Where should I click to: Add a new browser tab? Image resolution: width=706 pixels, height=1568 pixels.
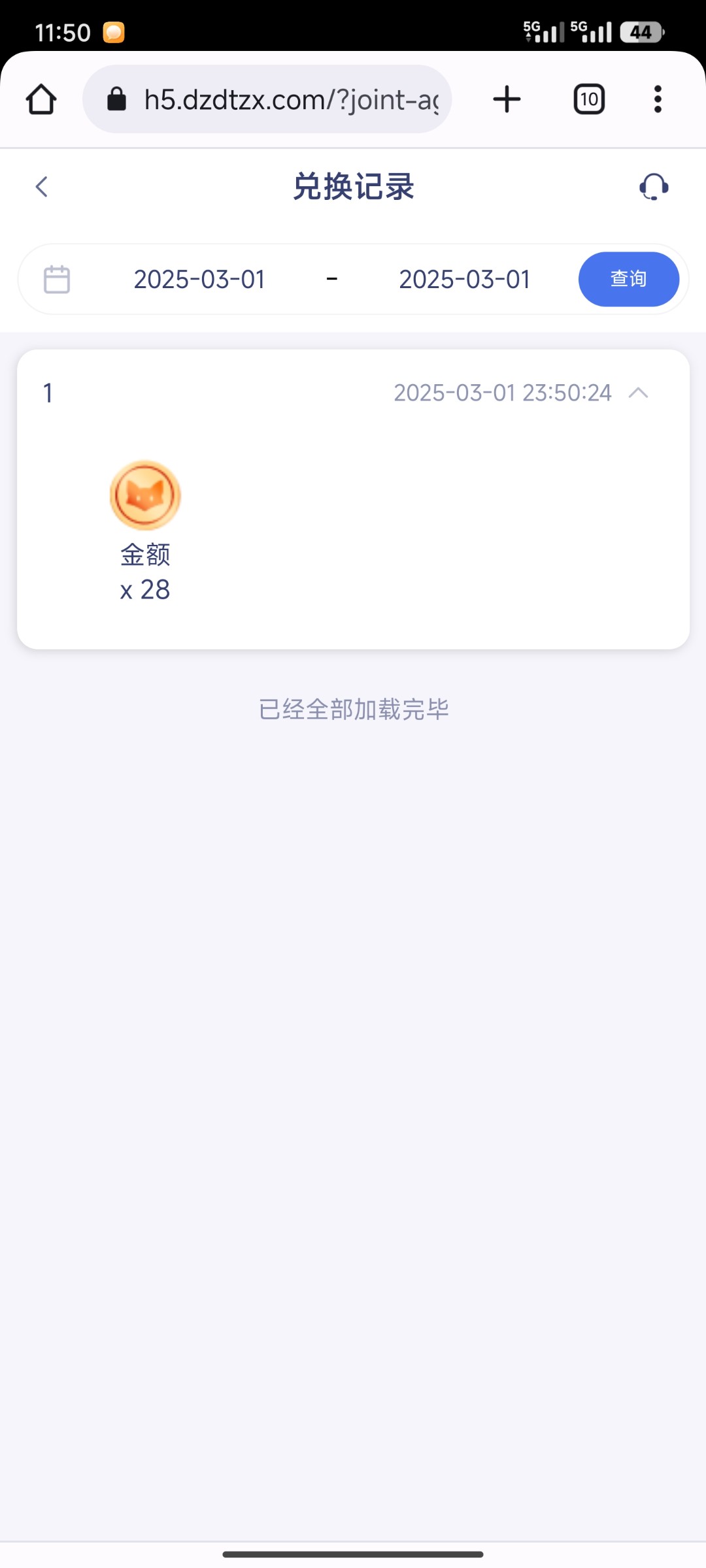click(507, 99)
